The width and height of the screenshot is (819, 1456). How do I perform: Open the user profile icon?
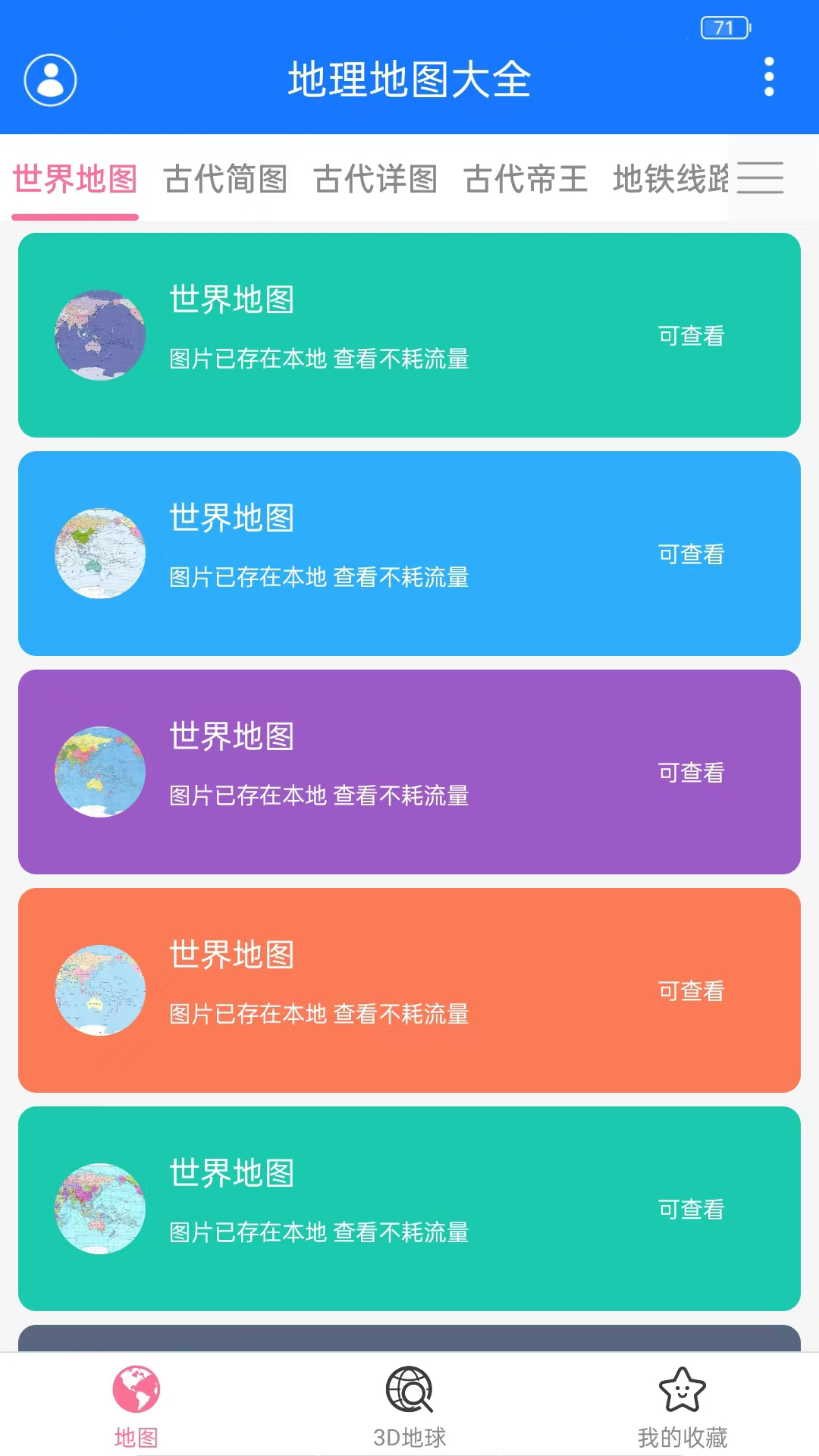click(x=50, y=80)
